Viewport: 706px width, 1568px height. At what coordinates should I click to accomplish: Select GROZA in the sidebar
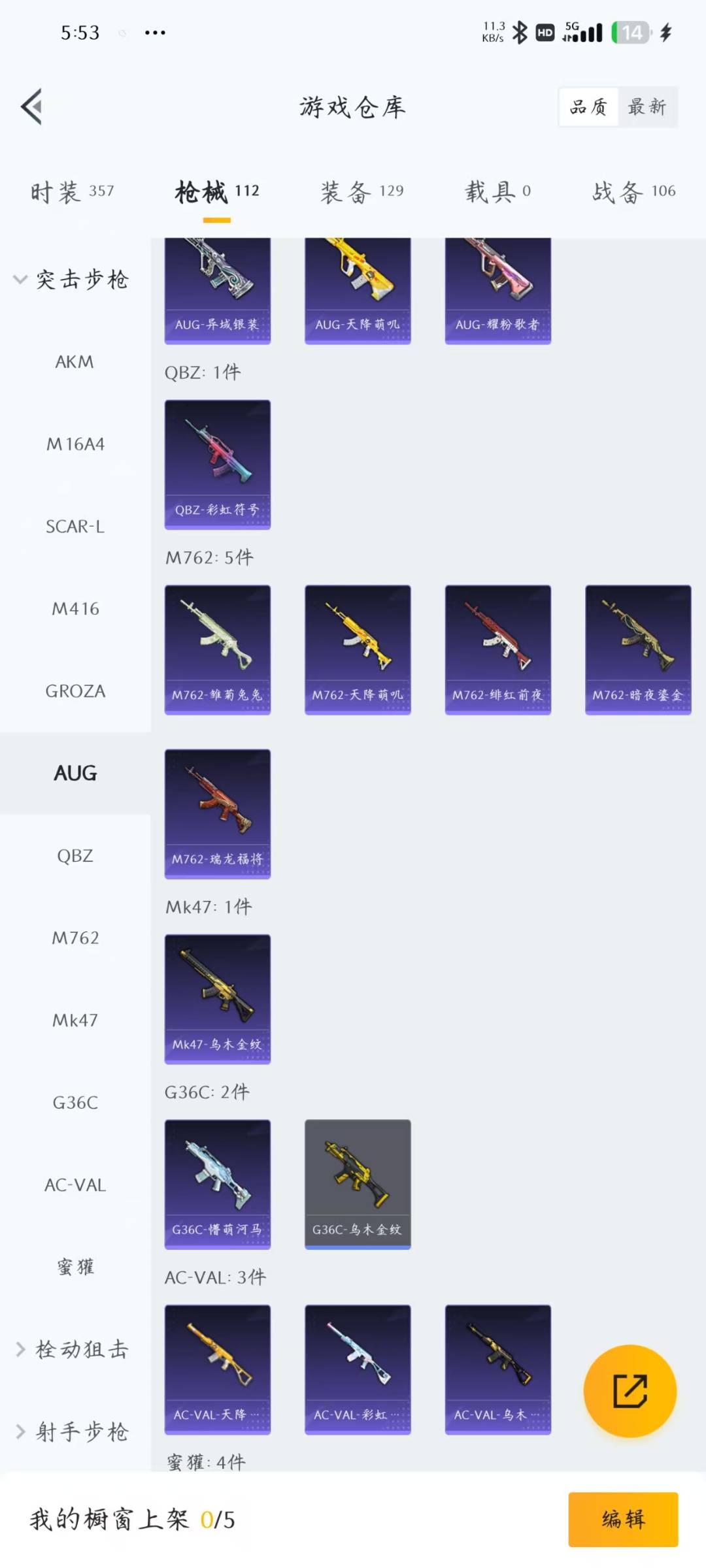click(x=75, y=691)
